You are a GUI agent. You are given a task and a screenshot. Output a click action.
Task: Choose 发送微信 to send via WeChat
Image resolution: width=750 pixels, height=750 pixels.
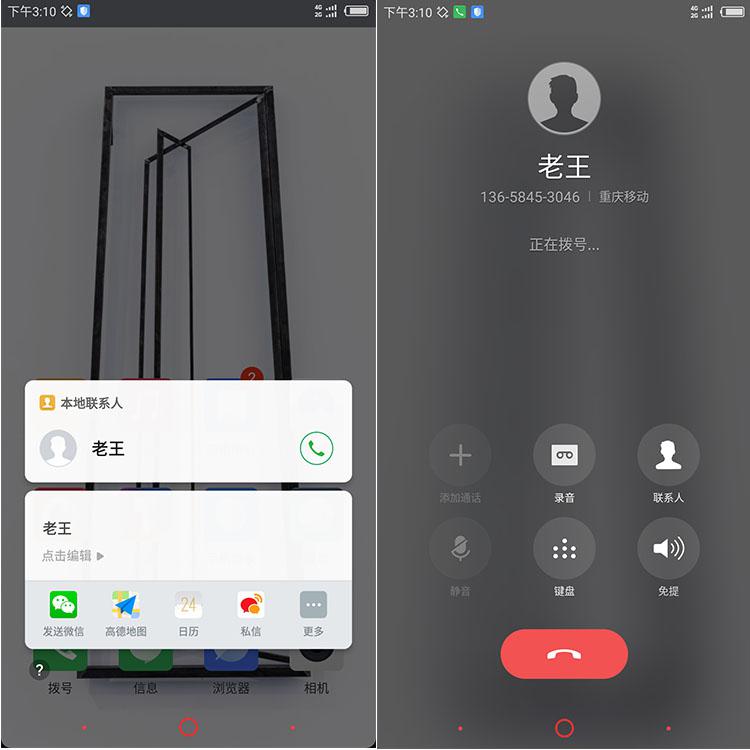point(63,612)
